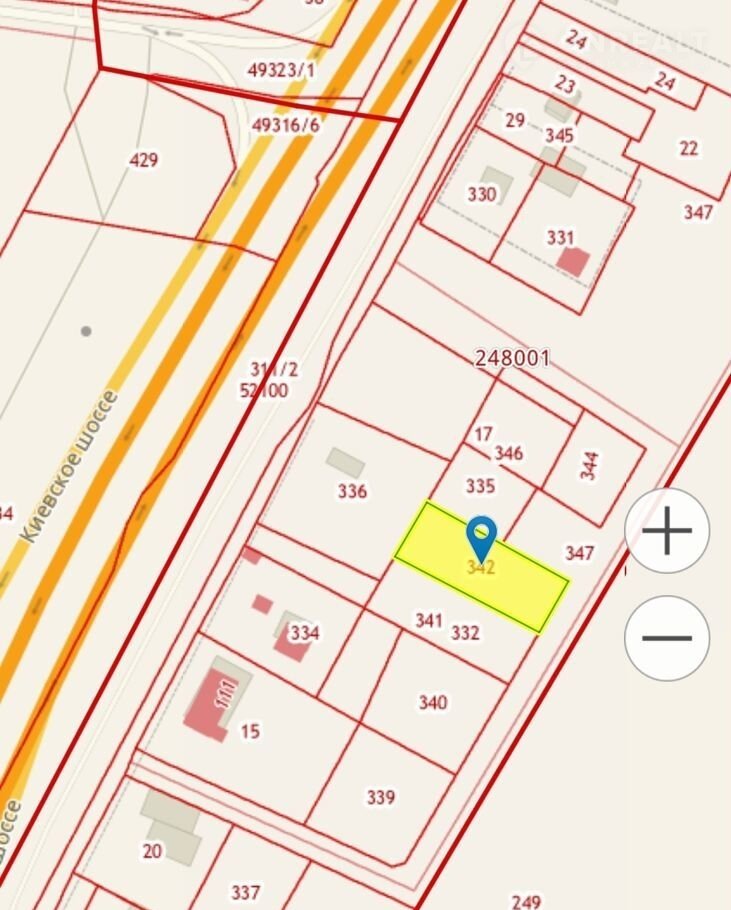The image size is (731, 910).
Task: Zoom out of the map
Action: coord(667,638)
